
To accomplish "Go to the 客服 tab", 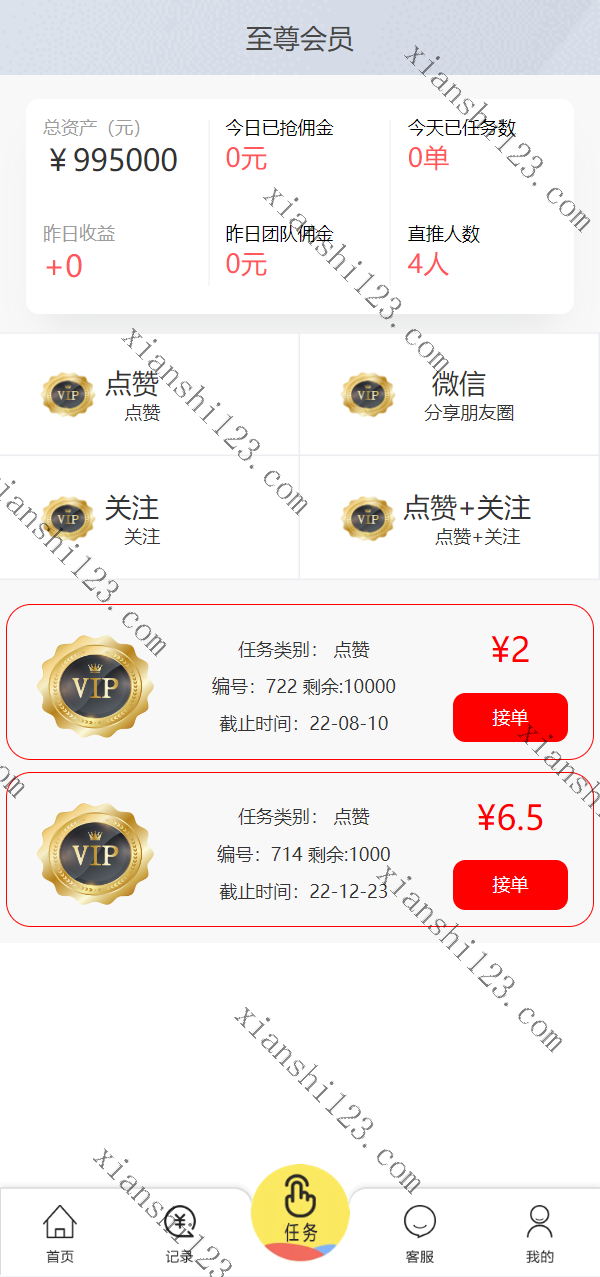I will point(420,1234).
